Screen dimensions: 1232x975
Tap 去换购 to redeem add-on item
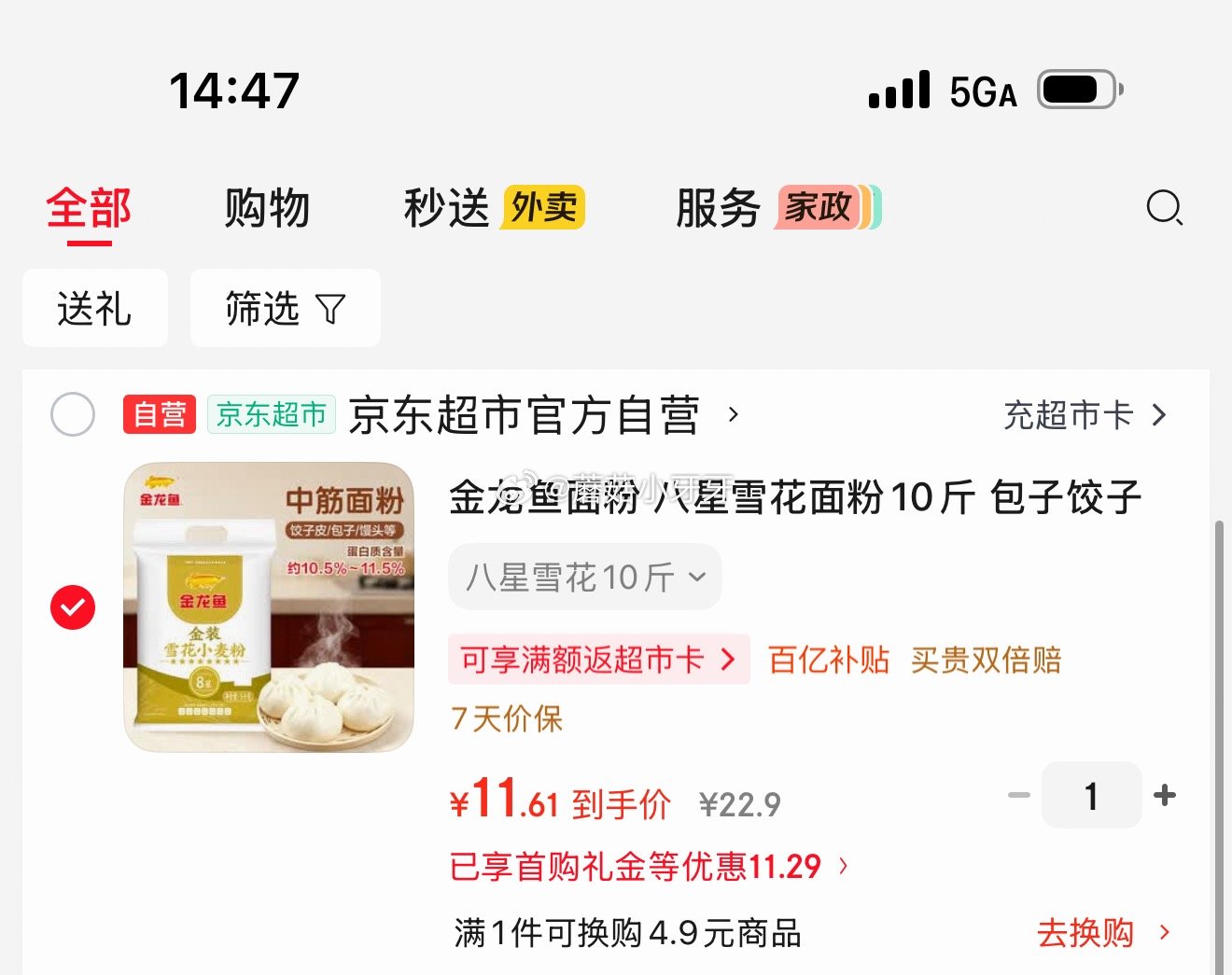(1101, 933)
